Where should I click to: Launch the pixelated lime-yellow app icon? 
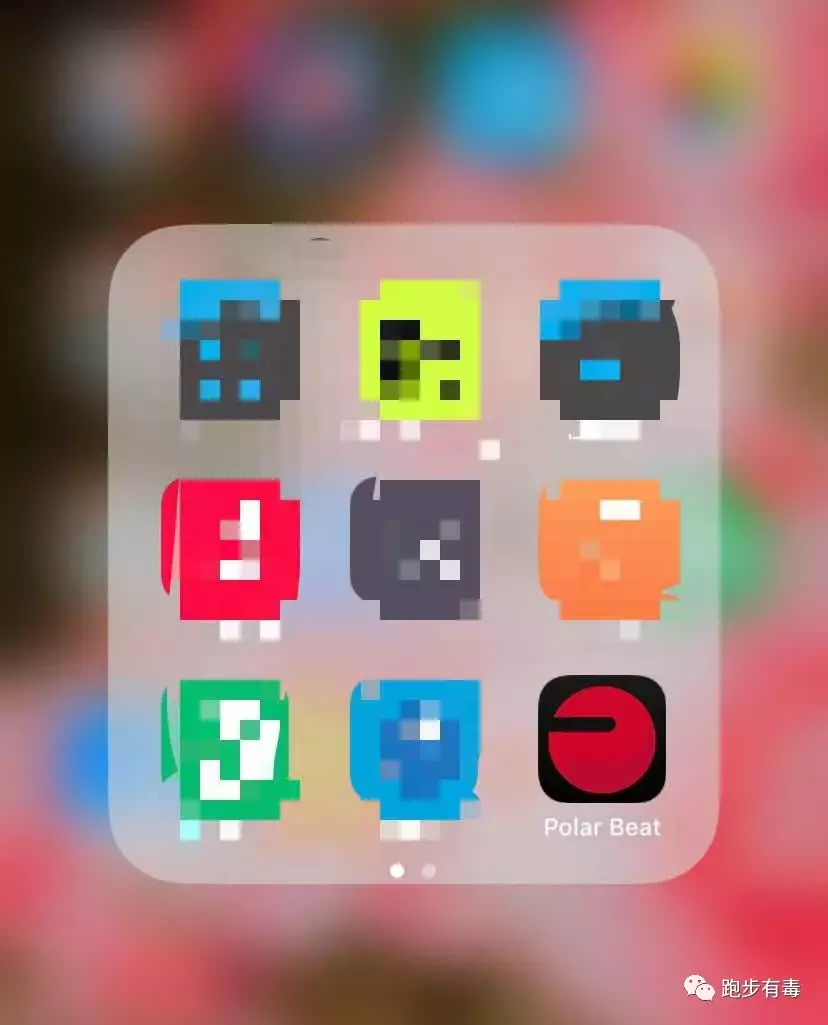click(x=420, y=350)
